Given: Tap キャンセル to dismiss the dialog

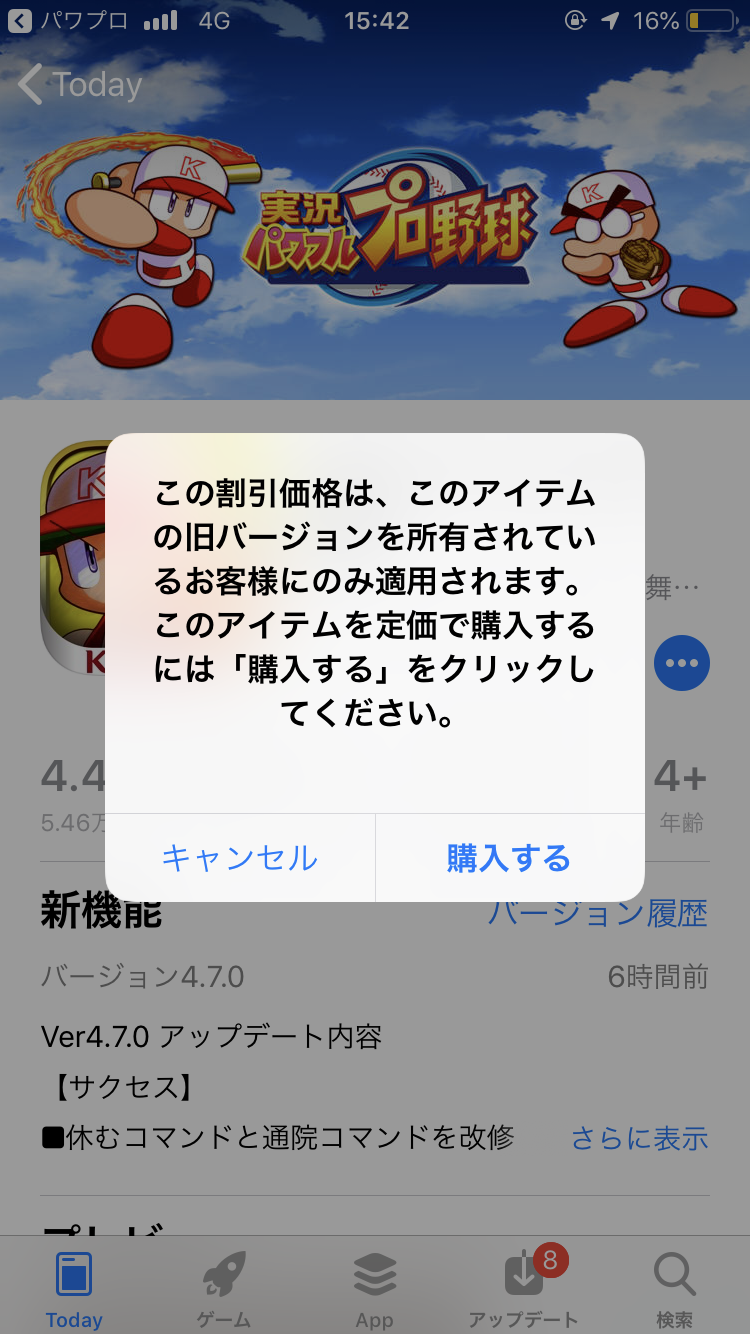Looking at the screenshot, I should click(240, 858).
